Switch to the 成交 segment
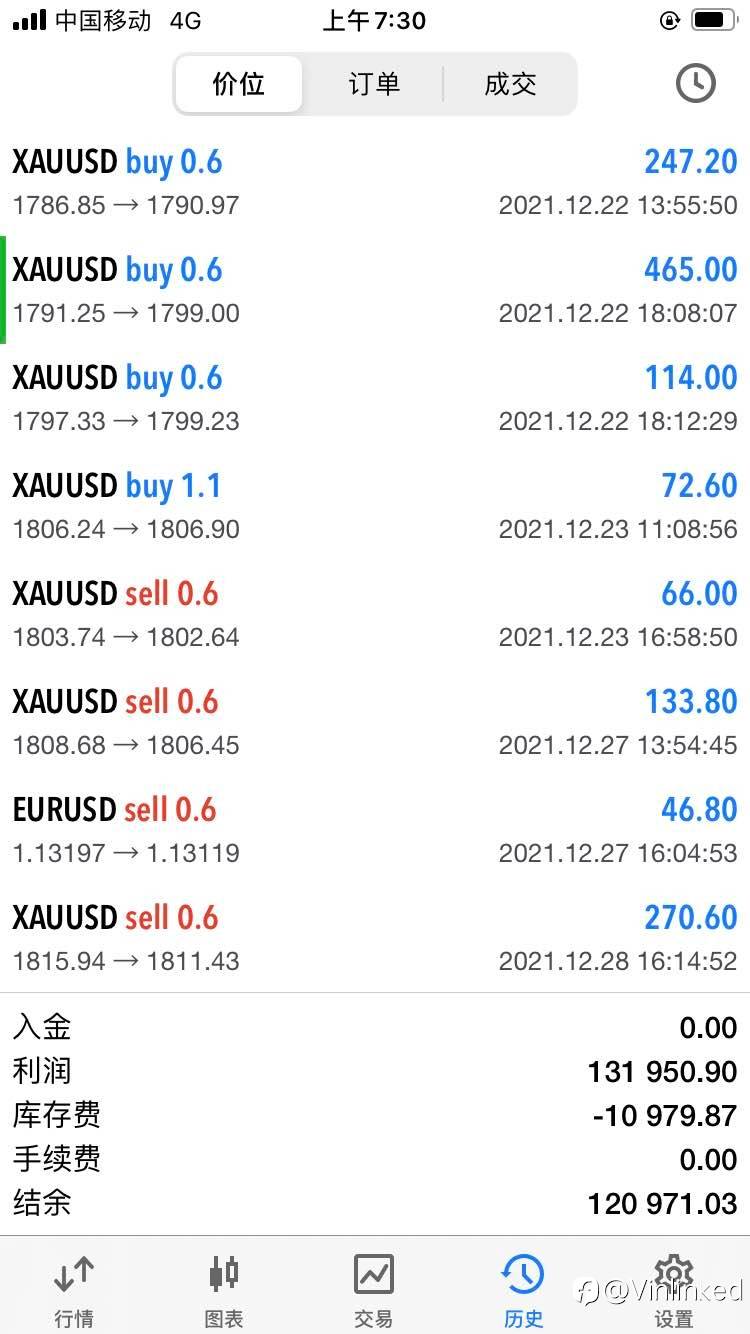The image size is (750, 1334). pos(510,84)
